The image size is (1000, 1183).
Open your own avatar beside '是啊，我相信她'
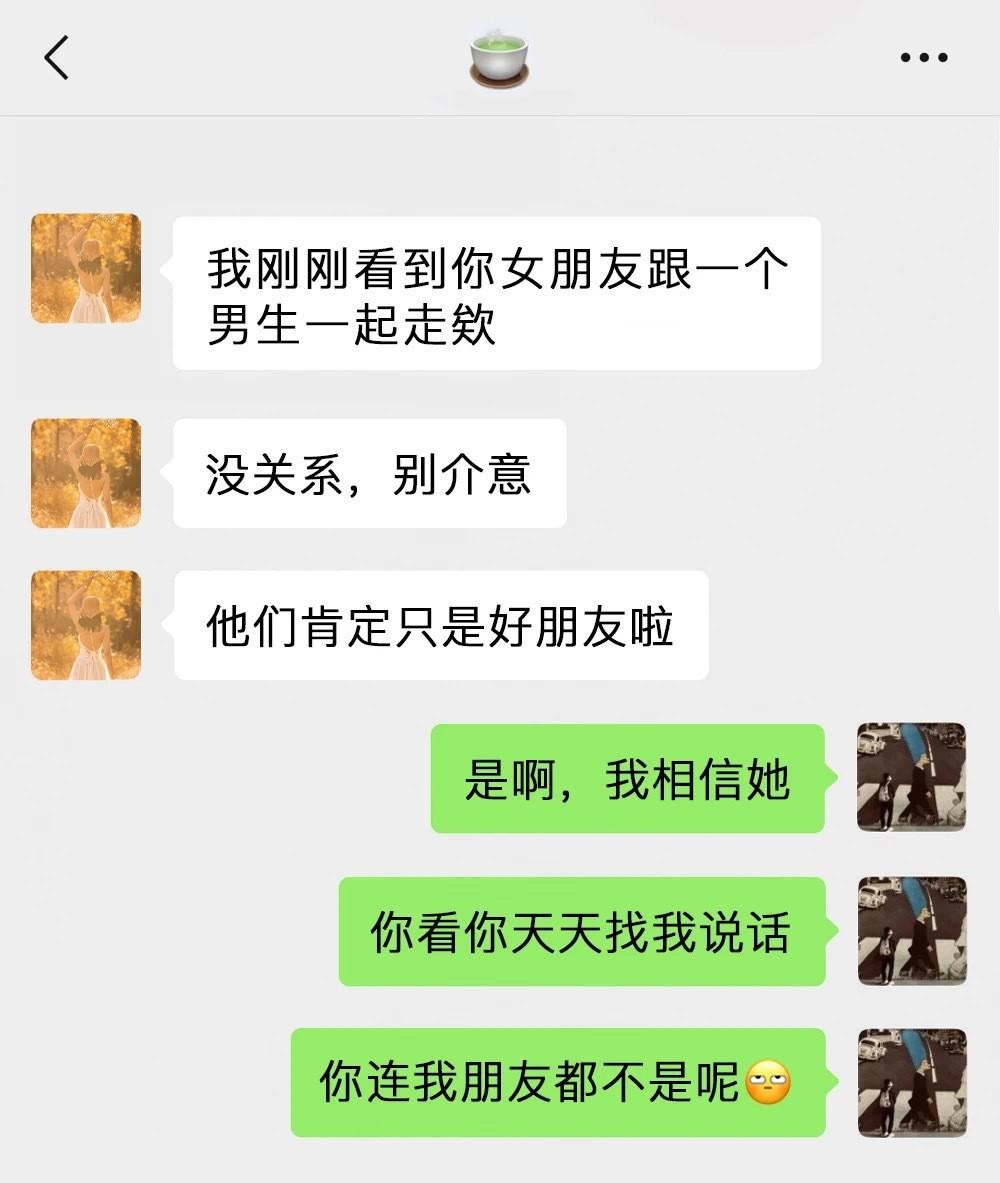(x=911, y=778)
